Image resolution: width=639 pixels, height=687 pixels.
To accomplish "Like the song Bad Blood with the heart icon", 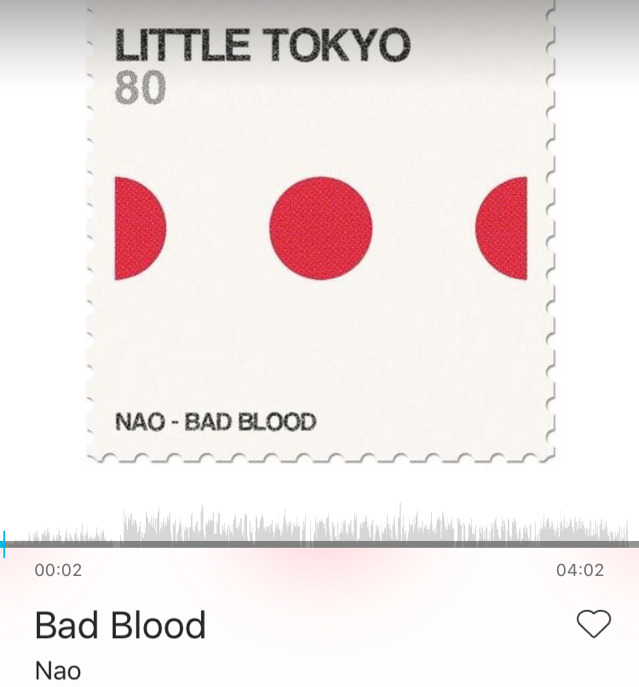I will tap(593, 624).
